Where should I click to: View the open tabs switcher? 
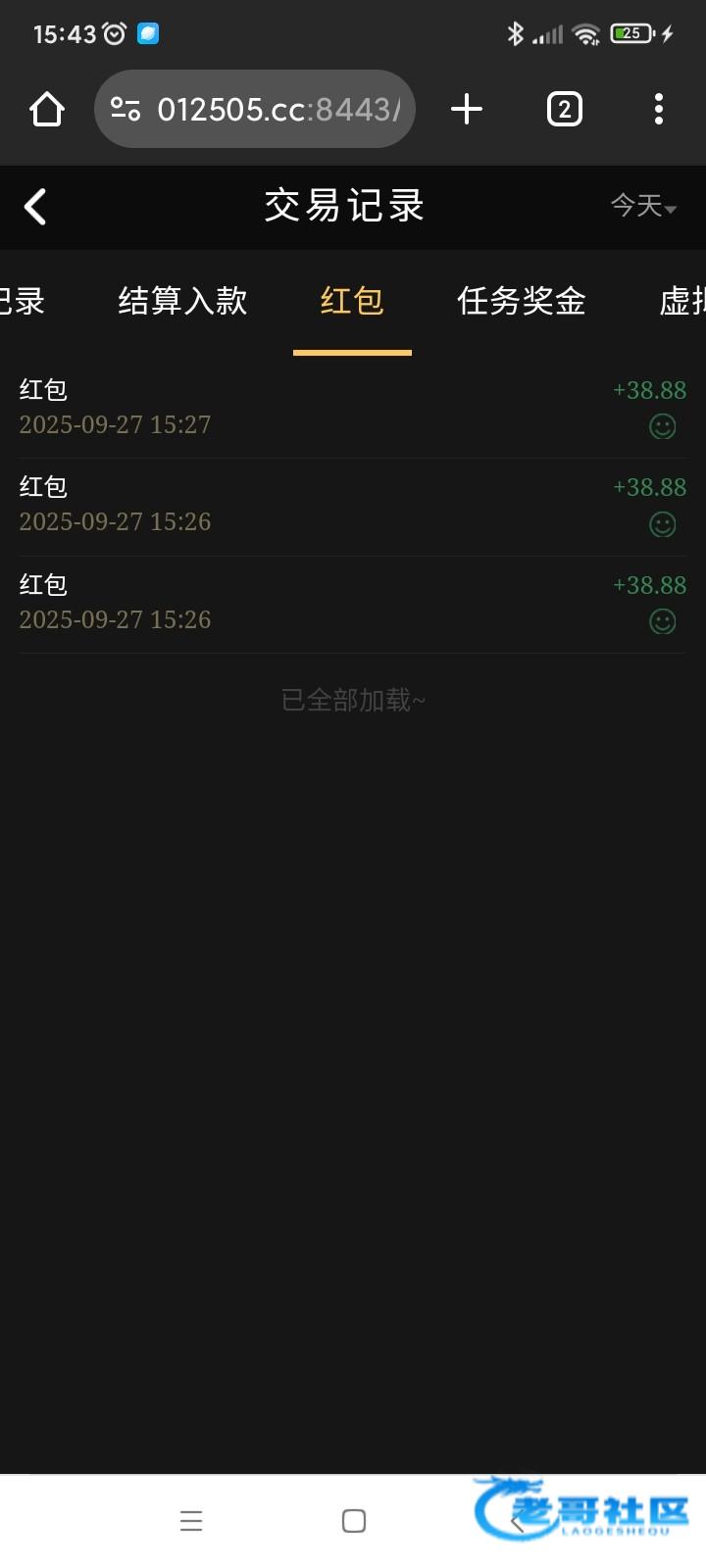564,109
